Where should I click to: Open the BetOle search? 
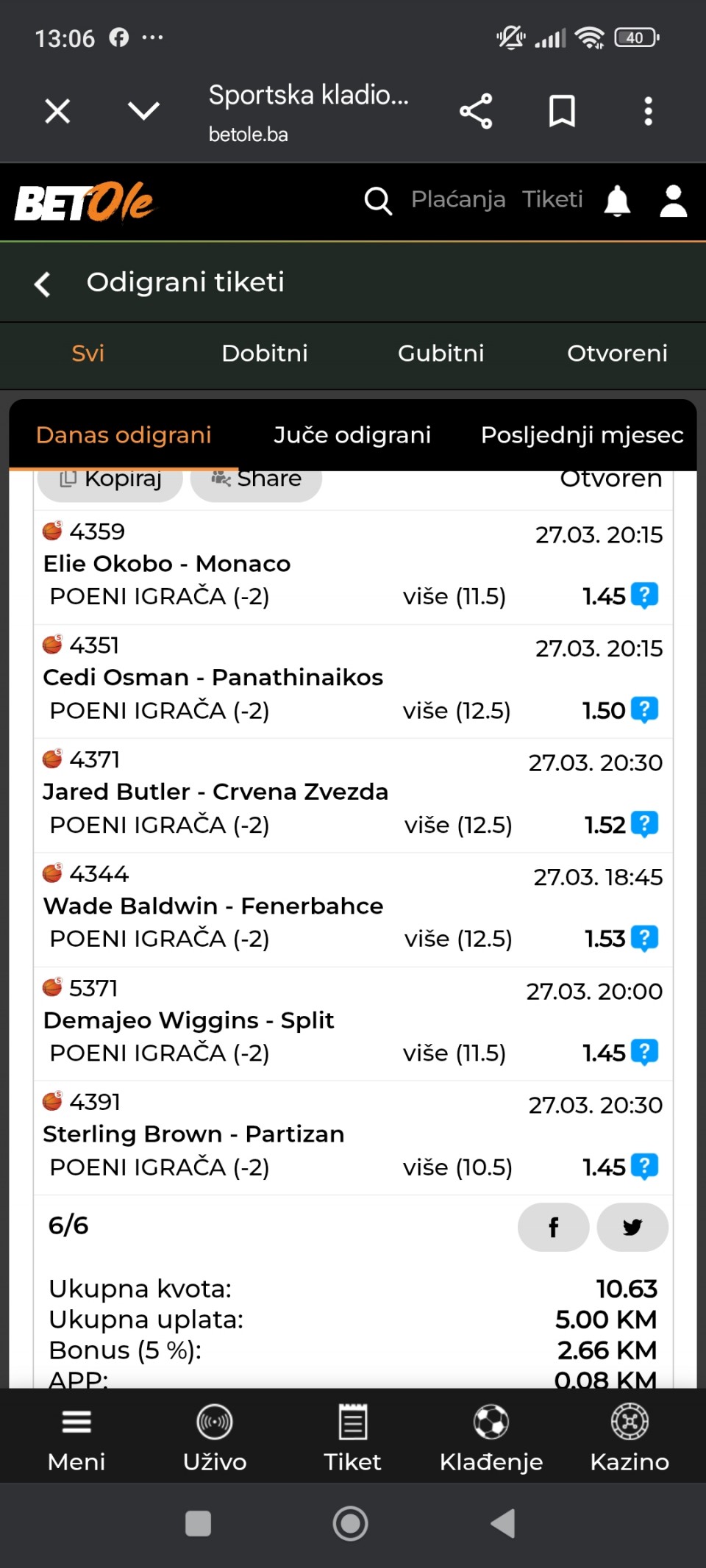pos(378,200)
